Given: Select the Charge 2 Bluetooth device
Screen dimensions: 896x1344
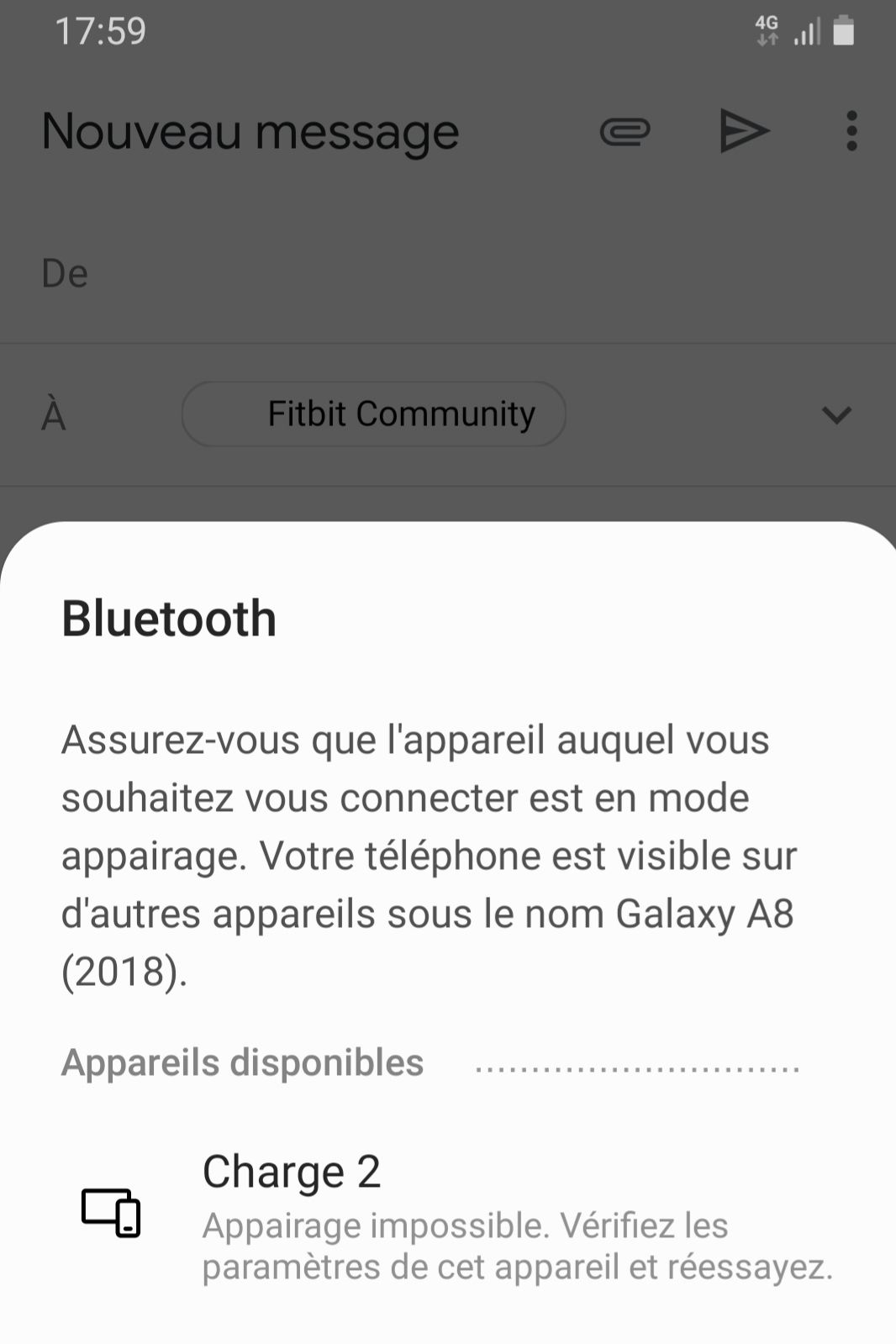Looking at the screenshot, I should (x=448, y=1215).
